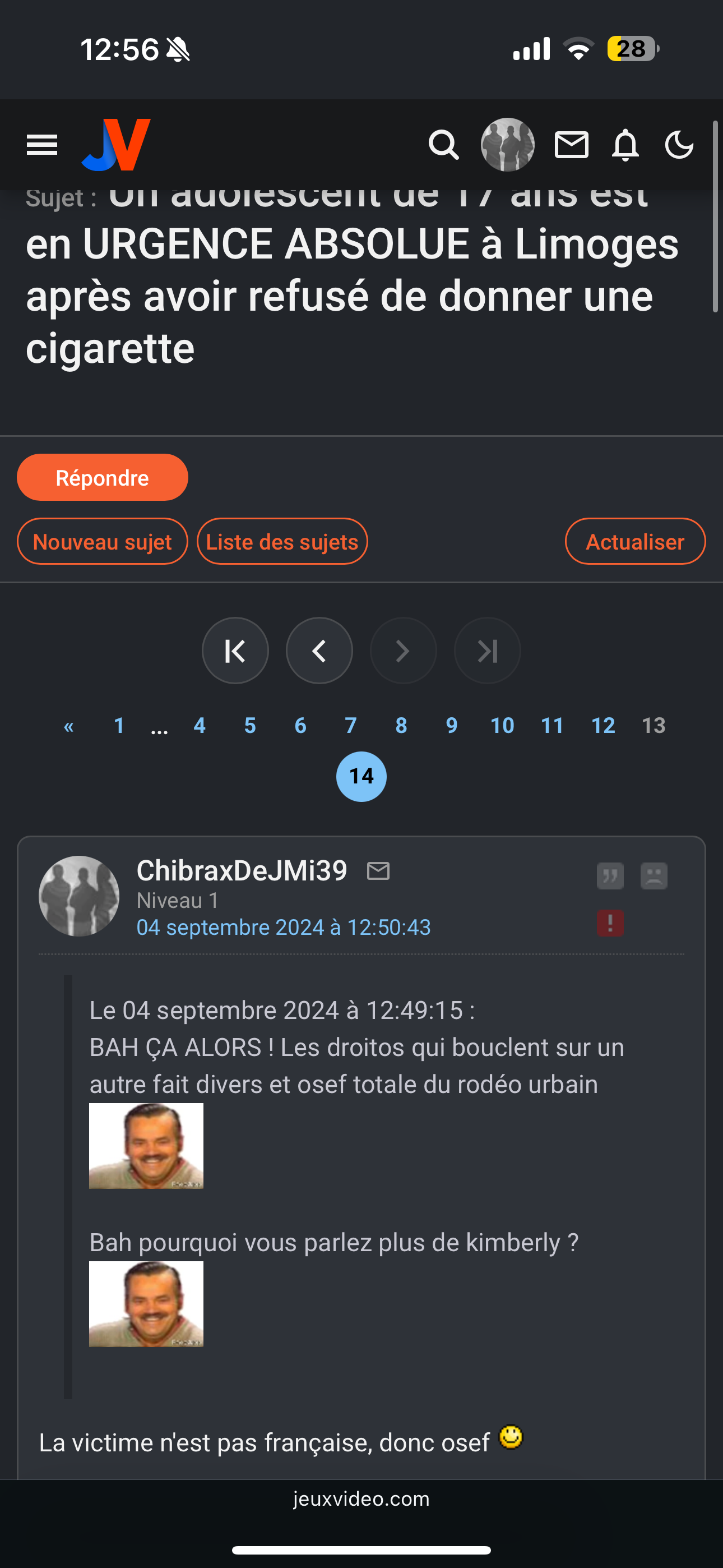The width and height of the screenshot is (723, 1568).
Task: Open the private messages envelope in header
Action: [572, 145]
